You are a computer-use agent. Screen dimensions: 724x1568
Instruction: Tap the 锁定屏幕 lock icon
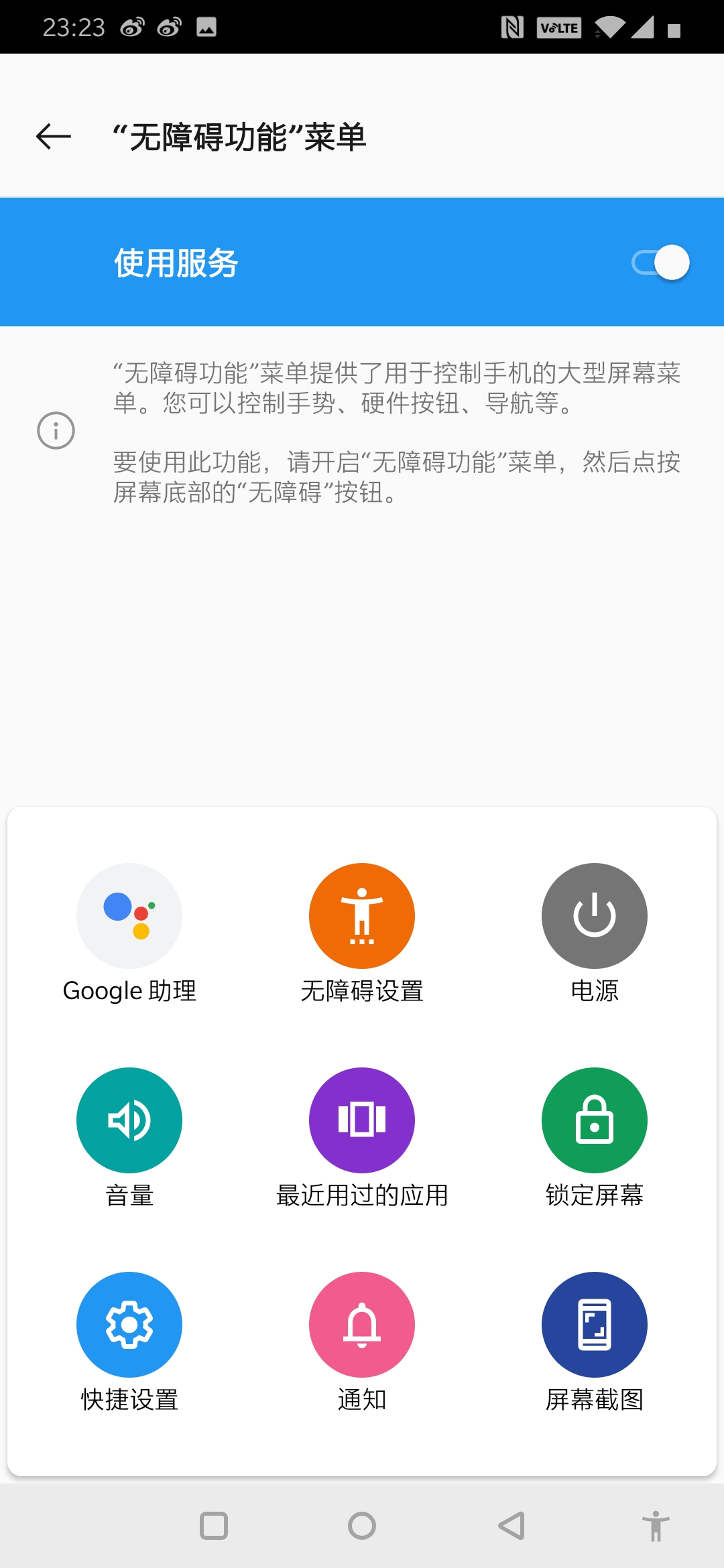tap(594, 1120)
